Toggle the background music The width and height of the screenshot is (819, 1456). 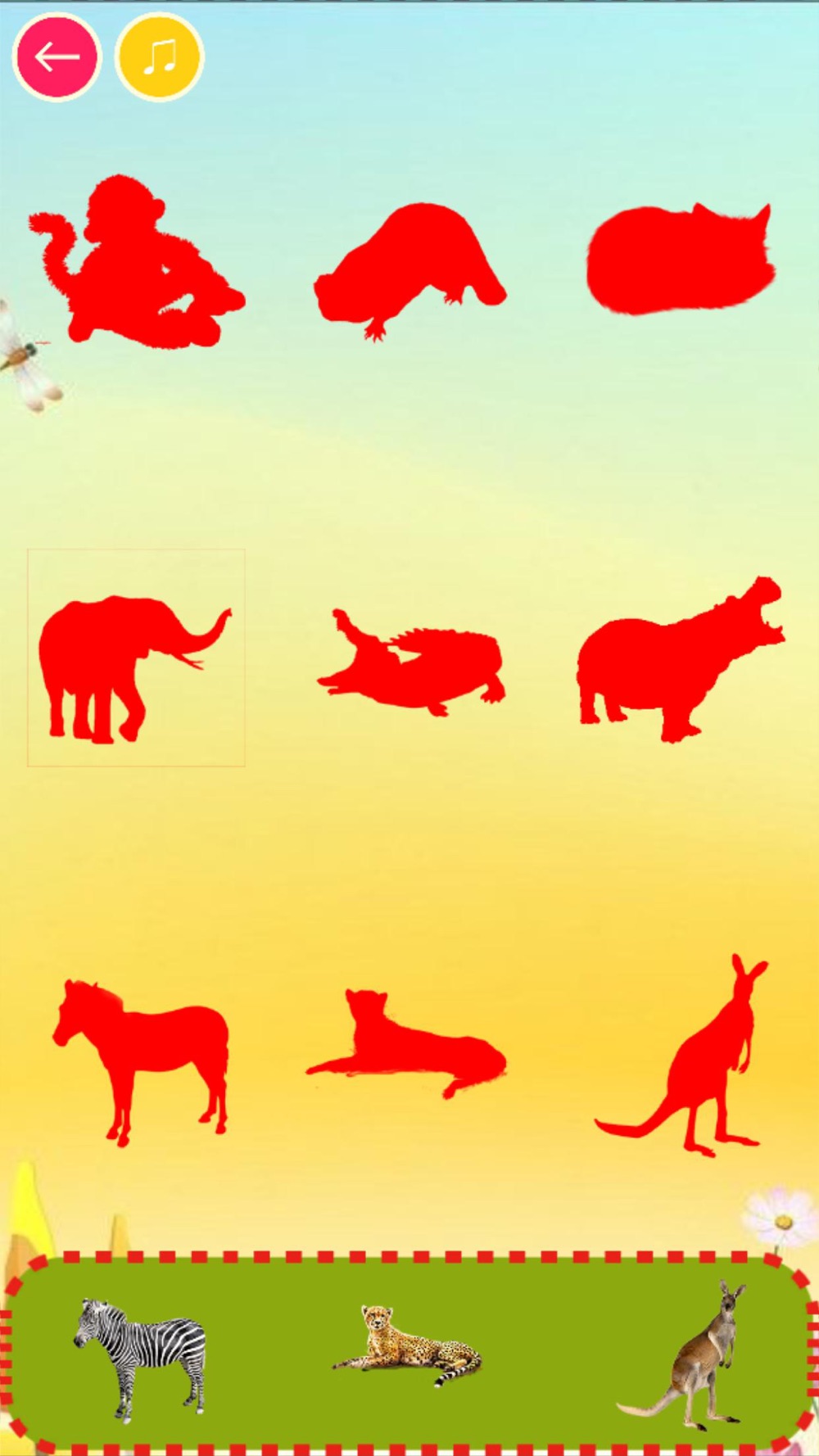[x=160, y=57]
